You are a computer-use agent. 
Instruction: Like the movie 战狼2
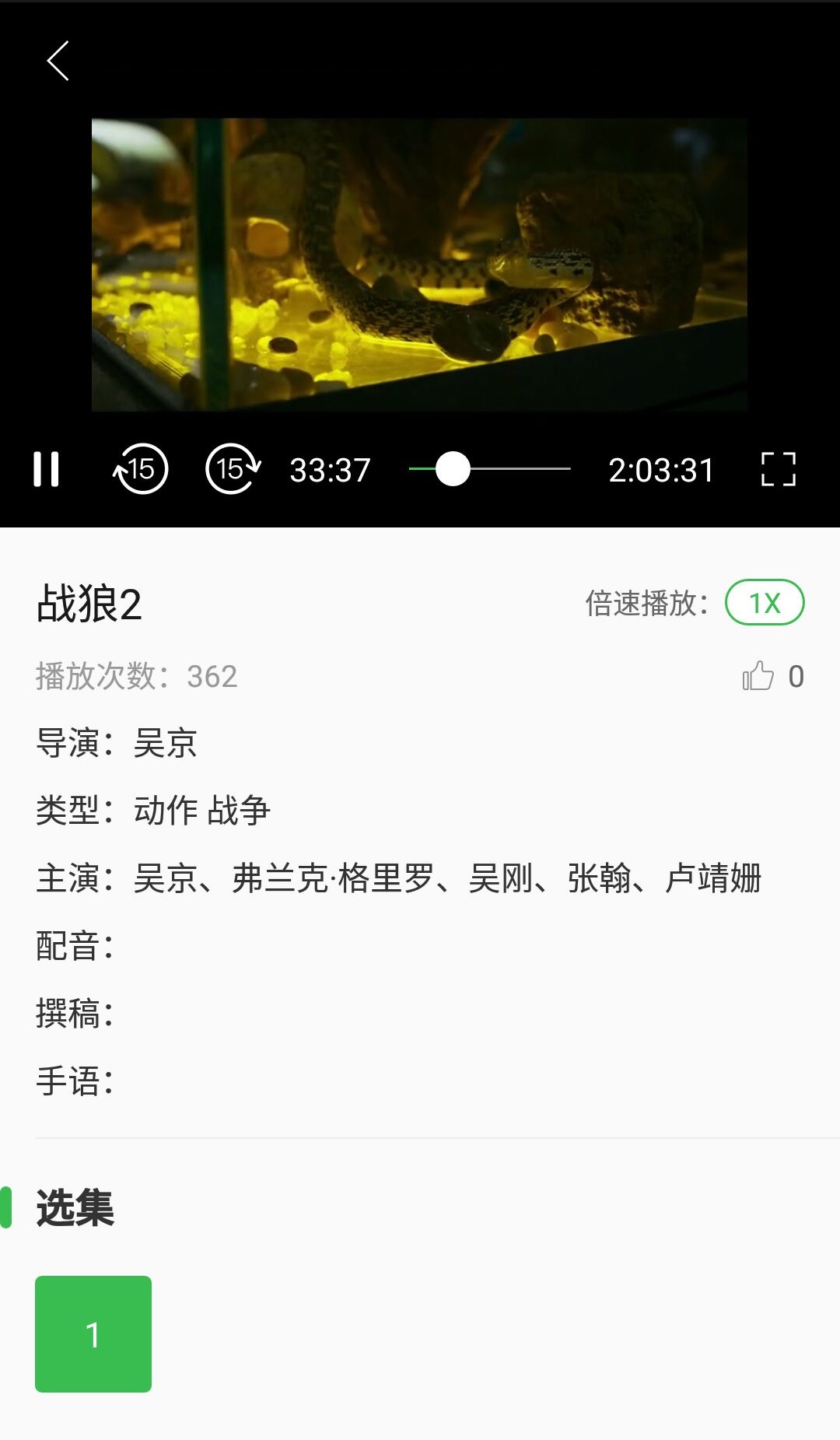point(758,676)
